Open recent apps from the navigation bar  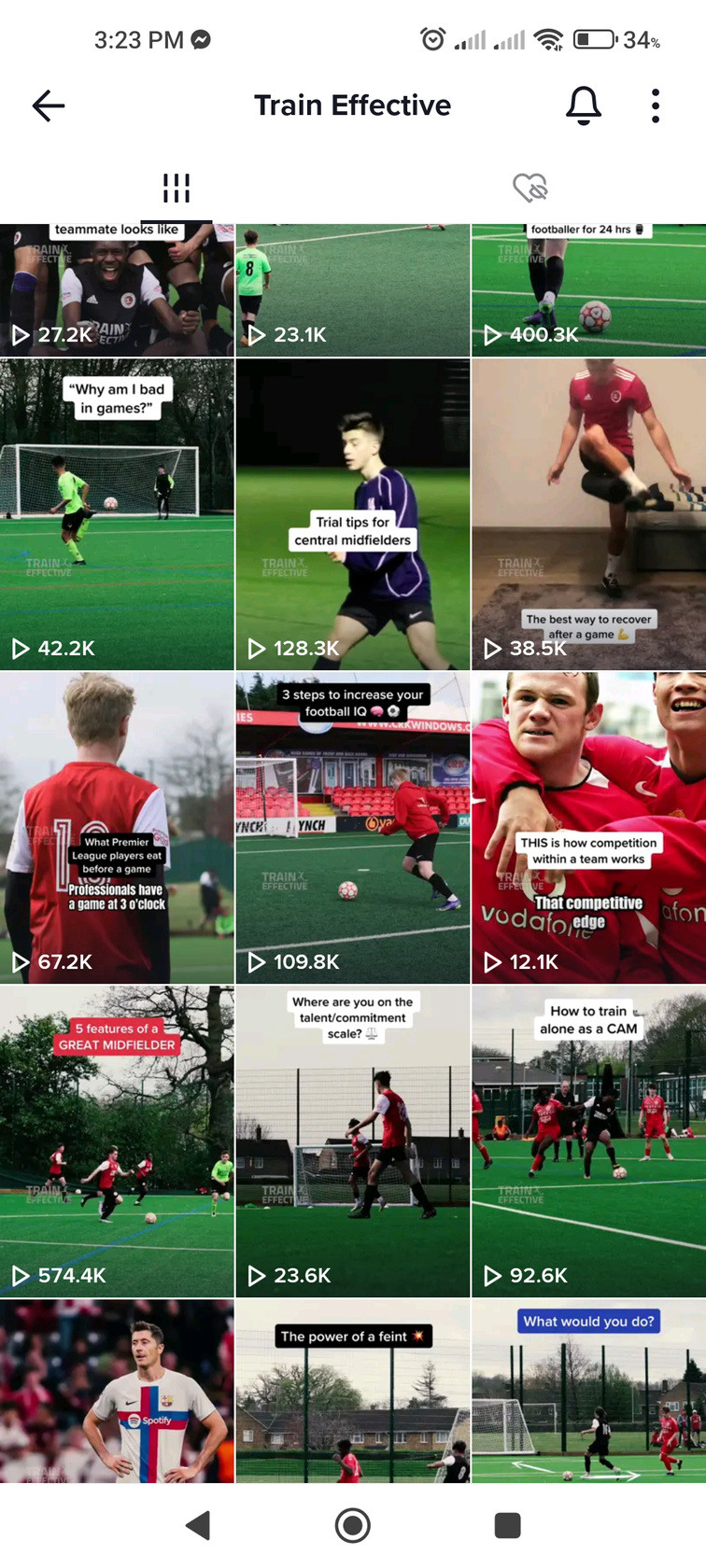coord(507,1525)
